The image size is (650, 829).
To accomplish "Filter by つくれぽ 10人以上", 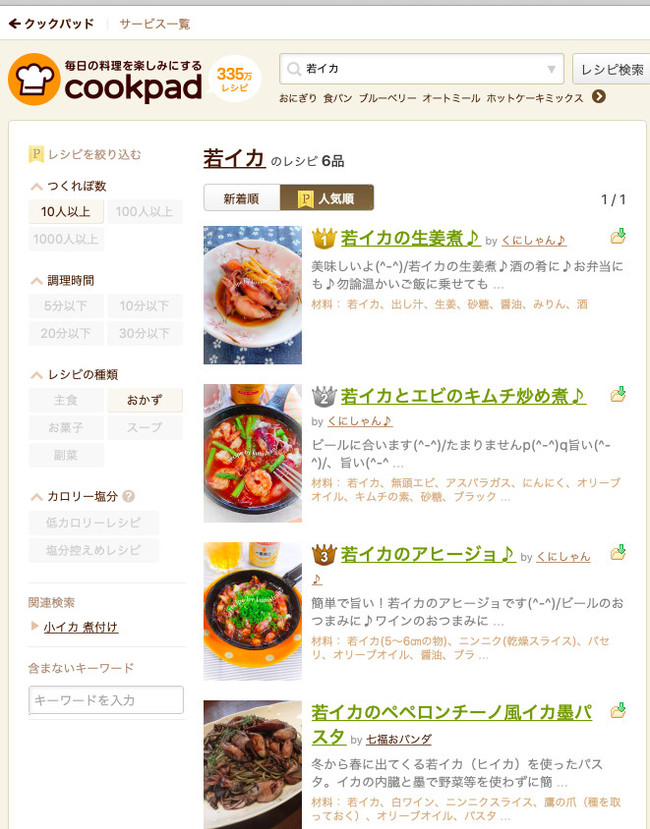I will [x=66, y=211].
